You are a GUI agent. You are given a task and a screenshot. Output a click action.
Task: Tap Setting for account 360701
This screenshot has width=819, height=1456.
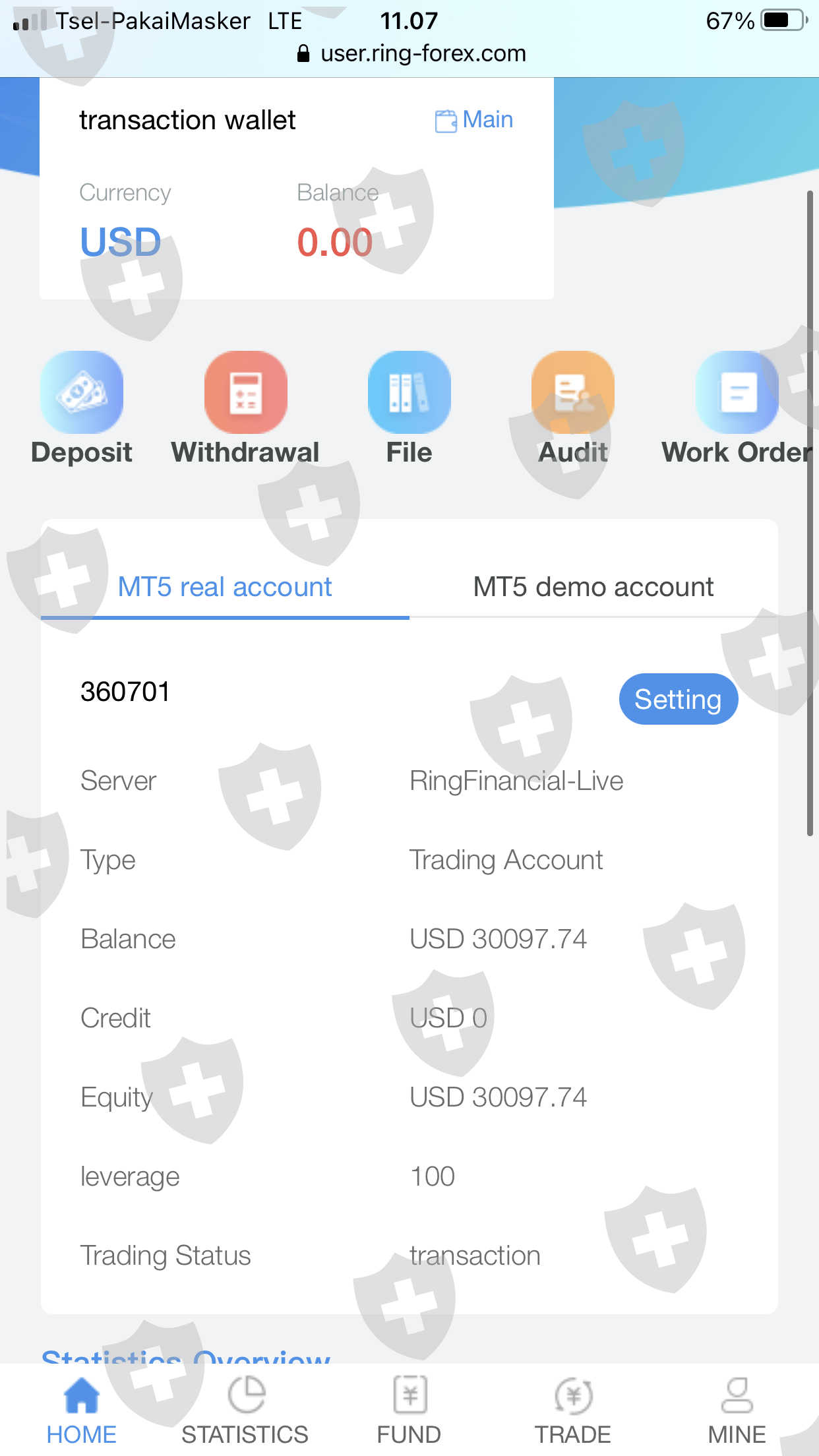[678, 699]
